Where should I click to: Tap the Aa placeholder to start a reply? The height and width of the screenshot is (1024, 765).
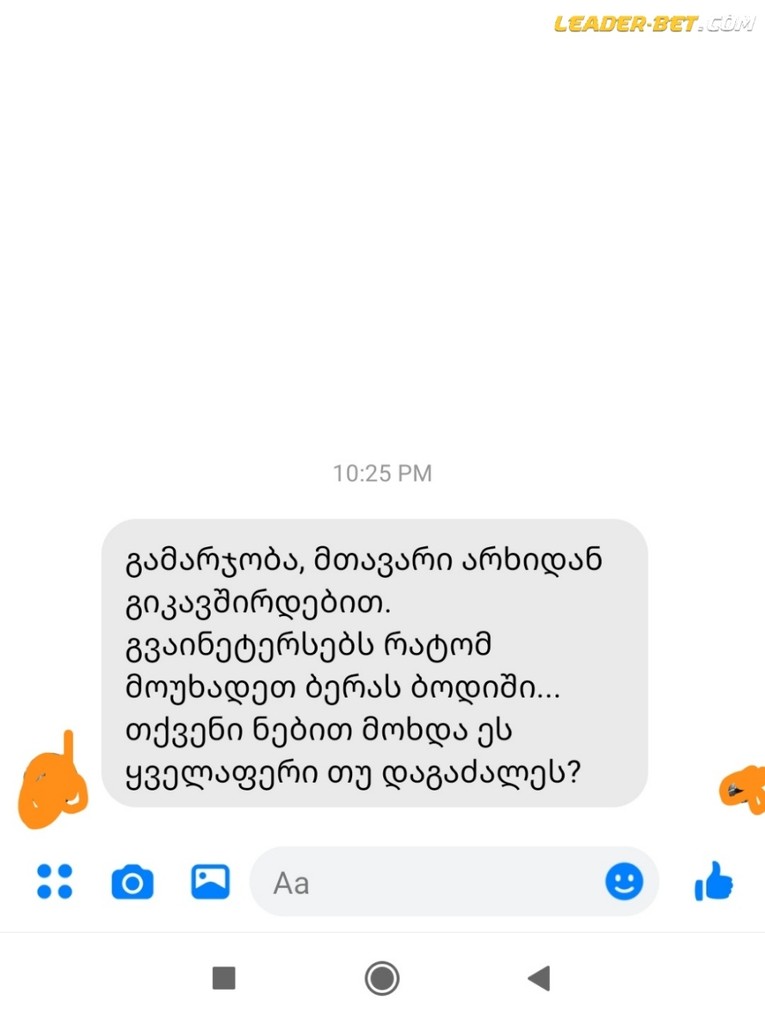pyautogui.click(x=290, y=882)
